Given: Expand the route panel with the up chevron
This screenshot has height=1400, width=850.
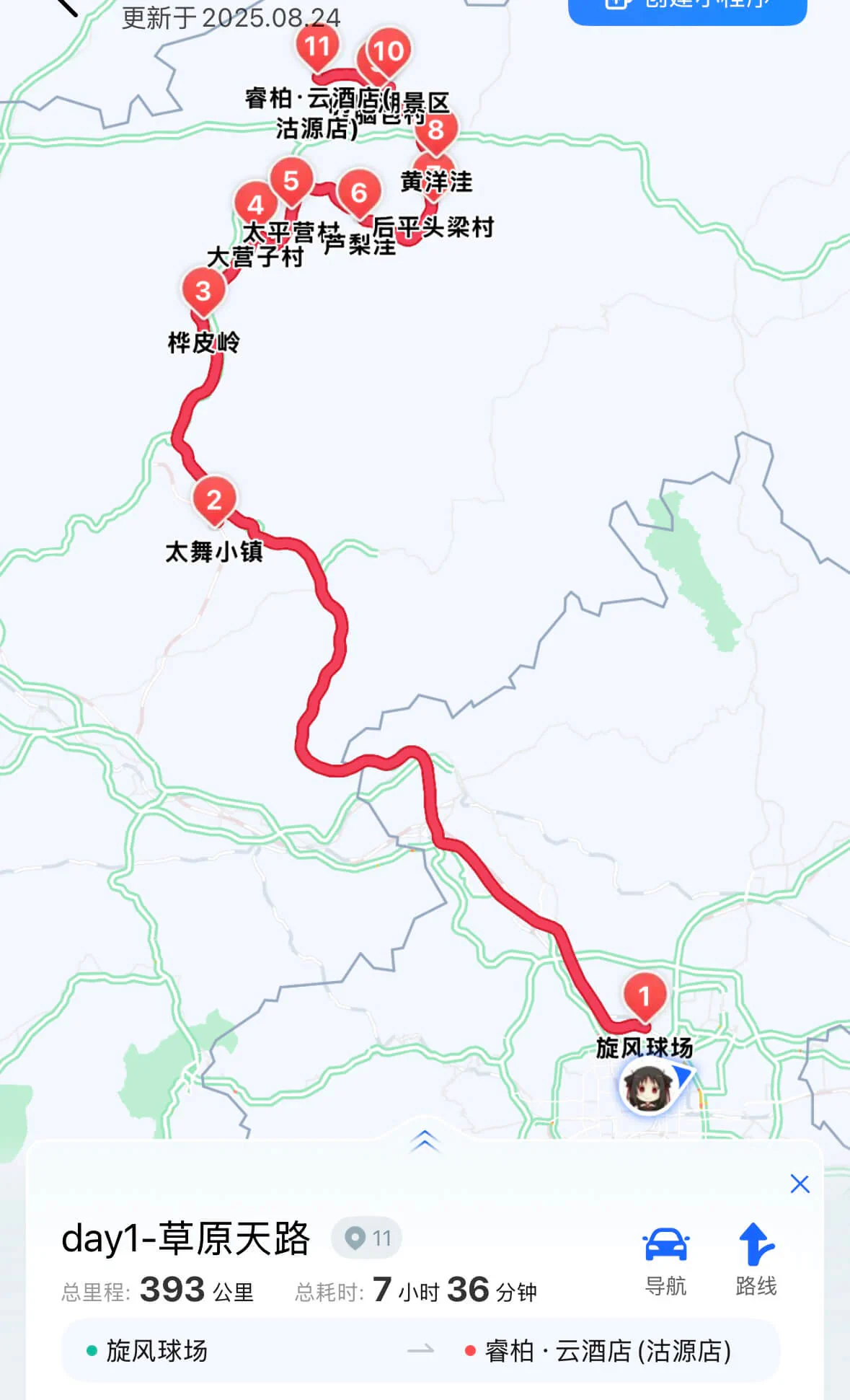Looking at the screenshot, I should [x=425, y=1140].
